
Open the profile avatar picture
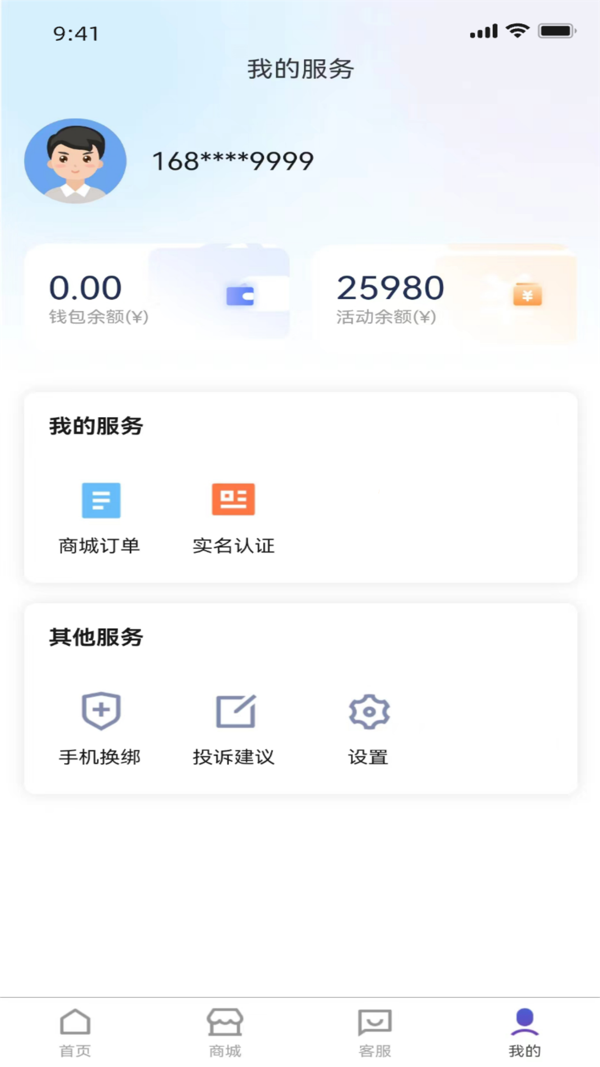coord(75,162)
